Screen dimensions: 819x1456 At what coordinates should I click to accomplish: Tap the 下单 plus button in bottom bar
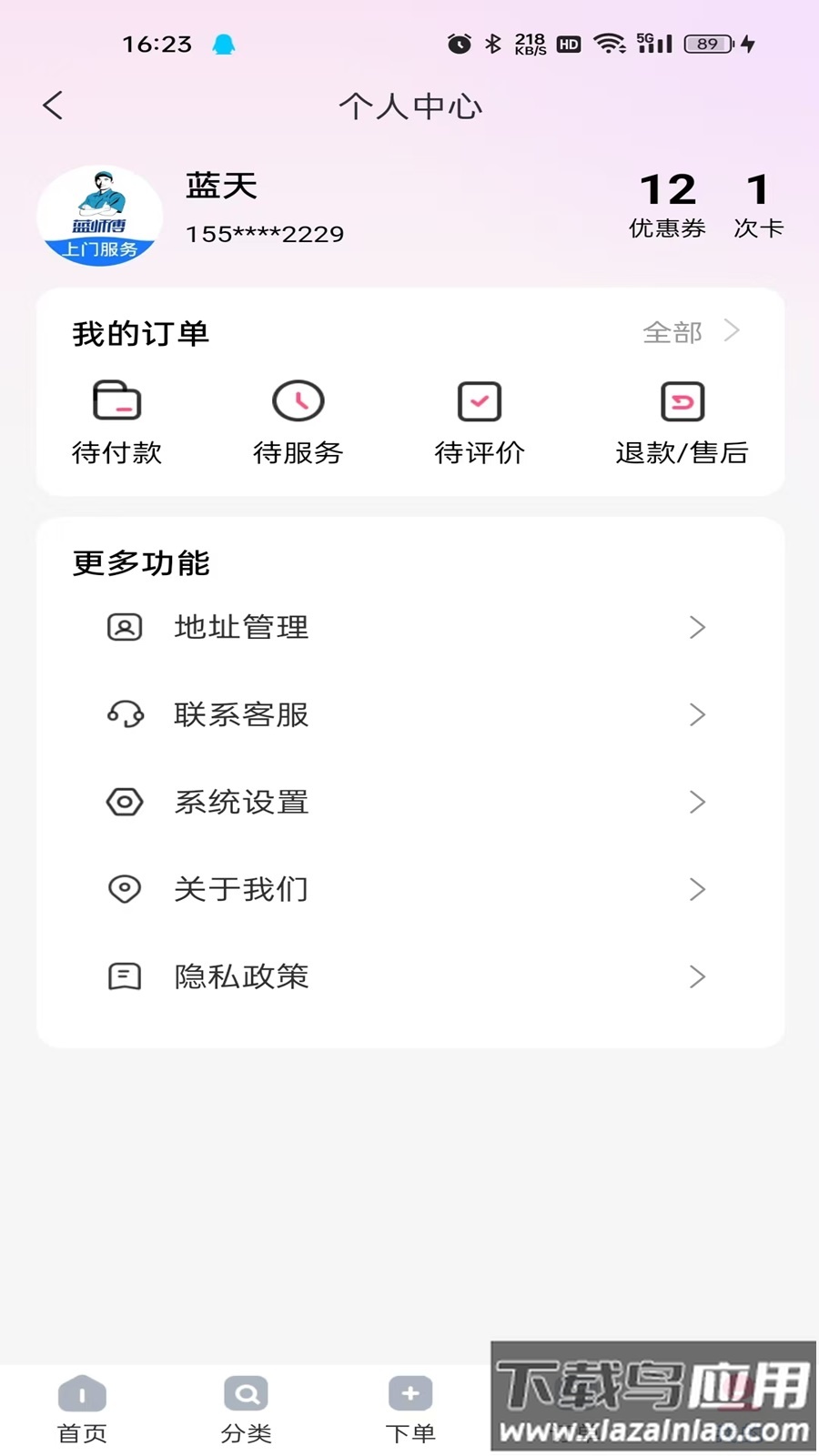click(x=409, y=1393)
